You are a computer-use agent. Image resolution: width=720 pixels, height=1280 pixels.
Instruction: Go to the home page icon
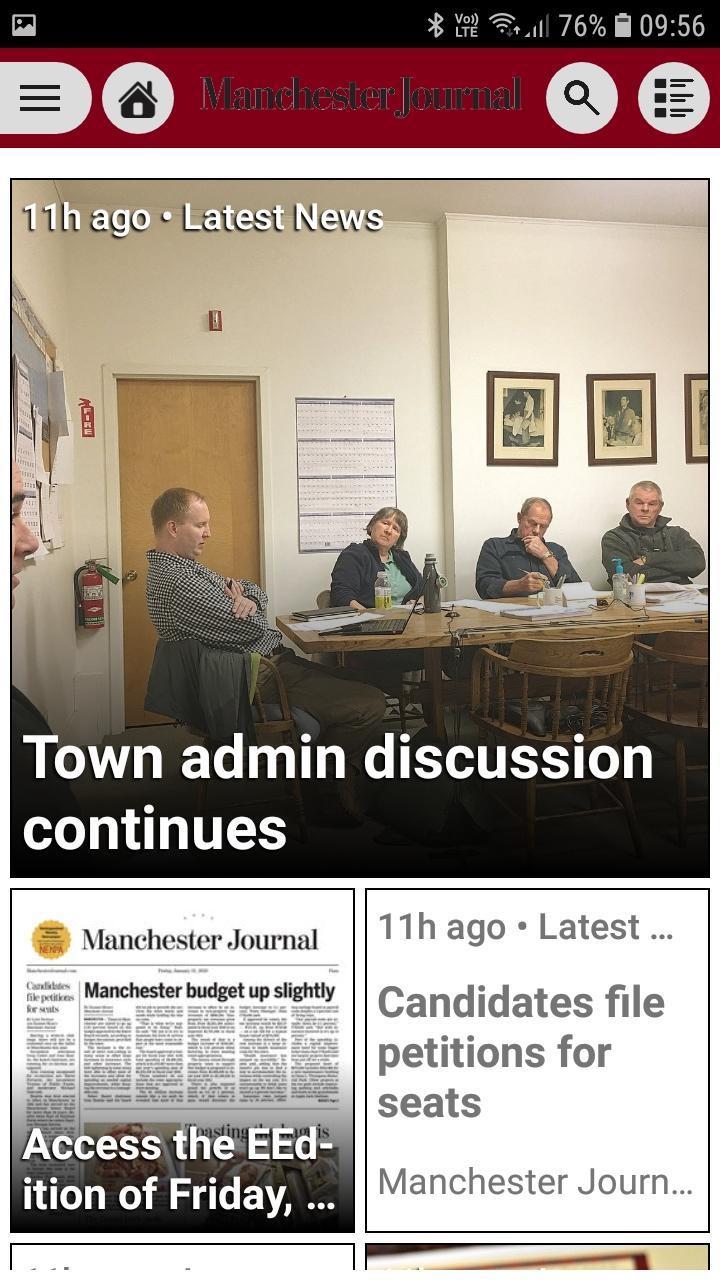138,98
